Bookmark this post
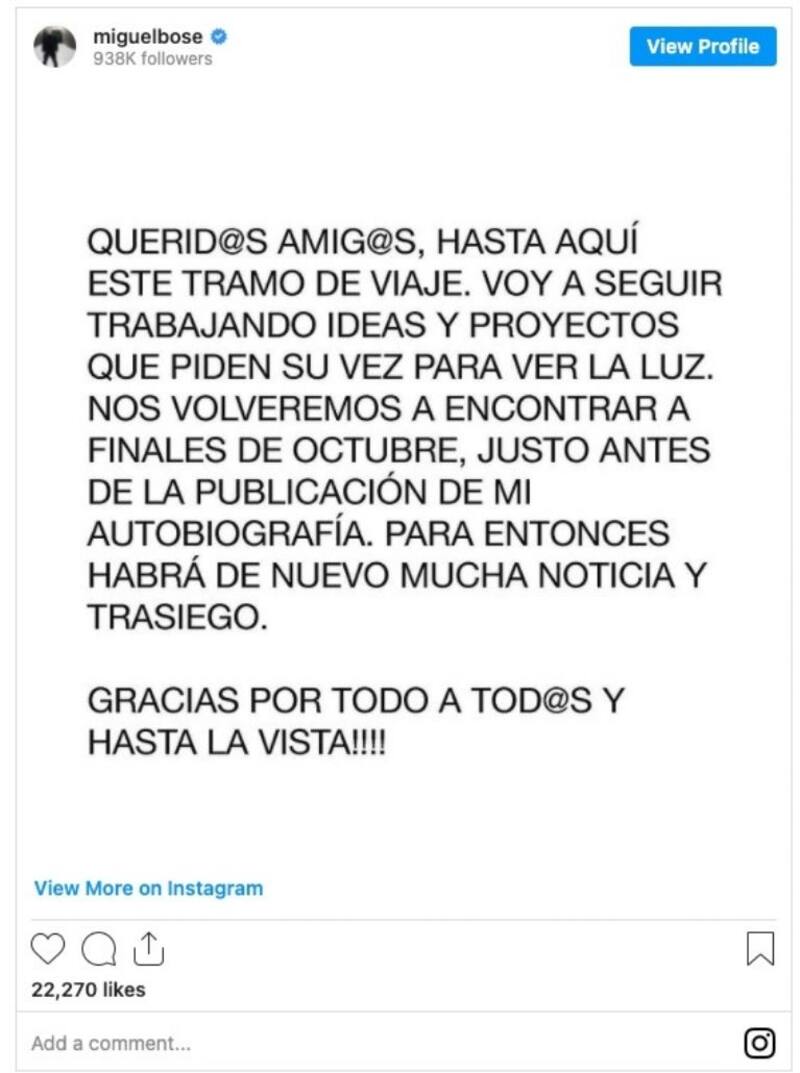Image resolution: width=800 pixels, height=1073 pixels. (760, 948)
